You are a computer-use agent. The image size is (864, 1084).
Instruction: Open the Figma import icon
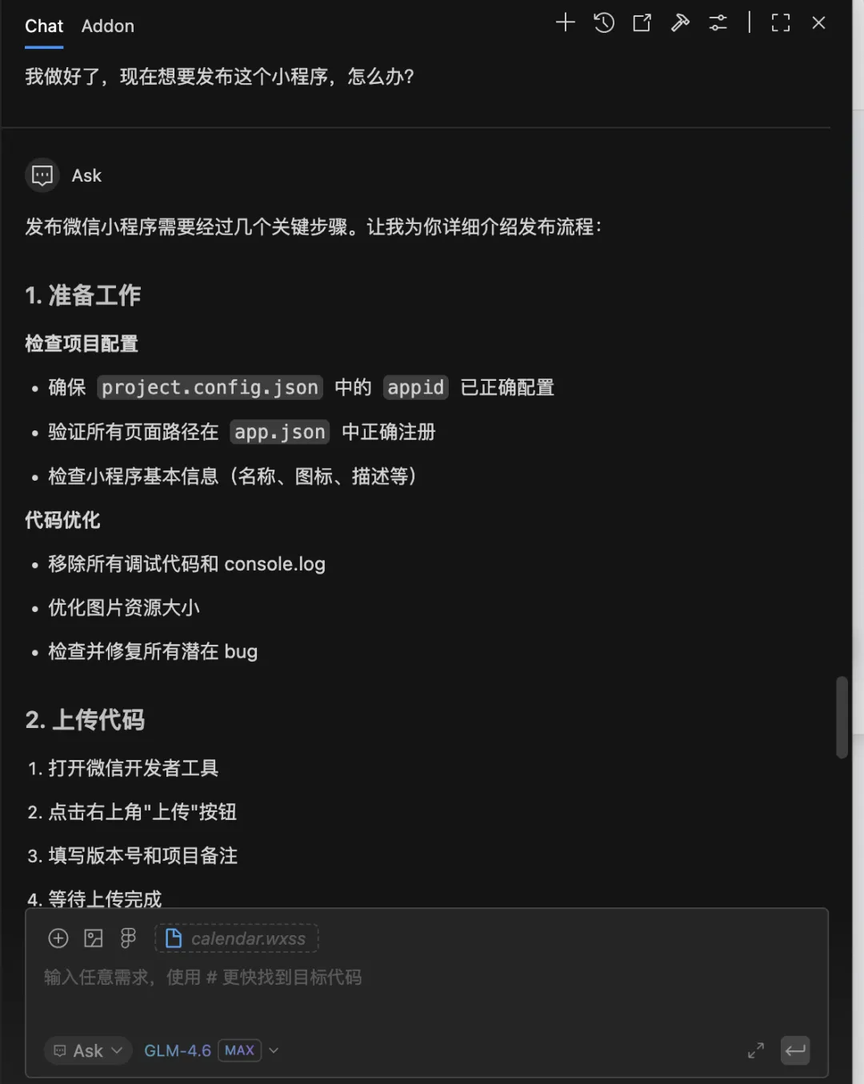(x=128, y=938)
